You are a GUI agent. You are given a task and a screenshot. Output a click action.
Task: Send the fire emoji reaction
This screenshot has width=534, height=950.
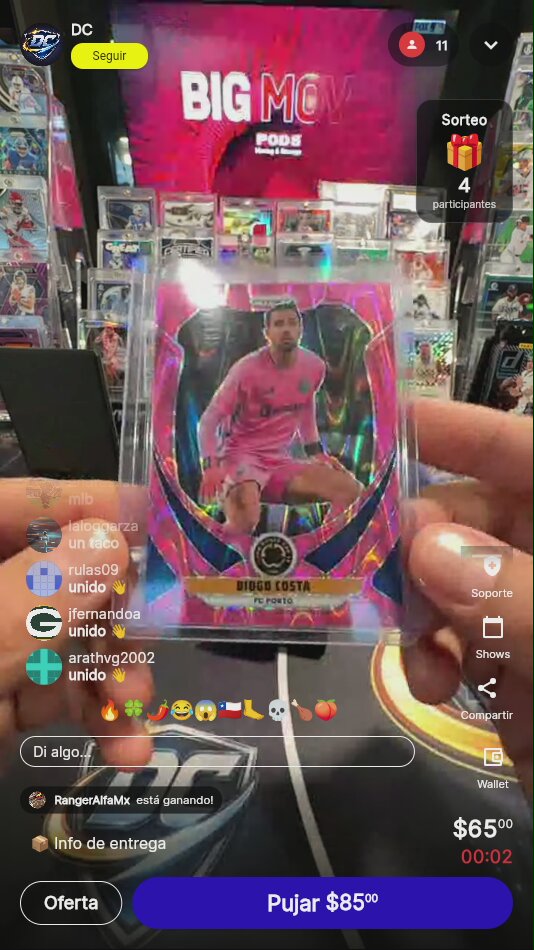pos(110,710)
